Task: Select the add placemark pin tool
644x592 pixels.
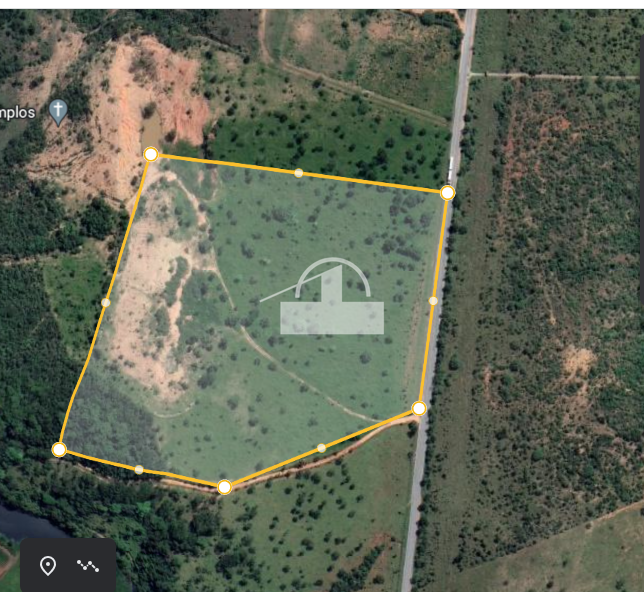Action: 48,566
